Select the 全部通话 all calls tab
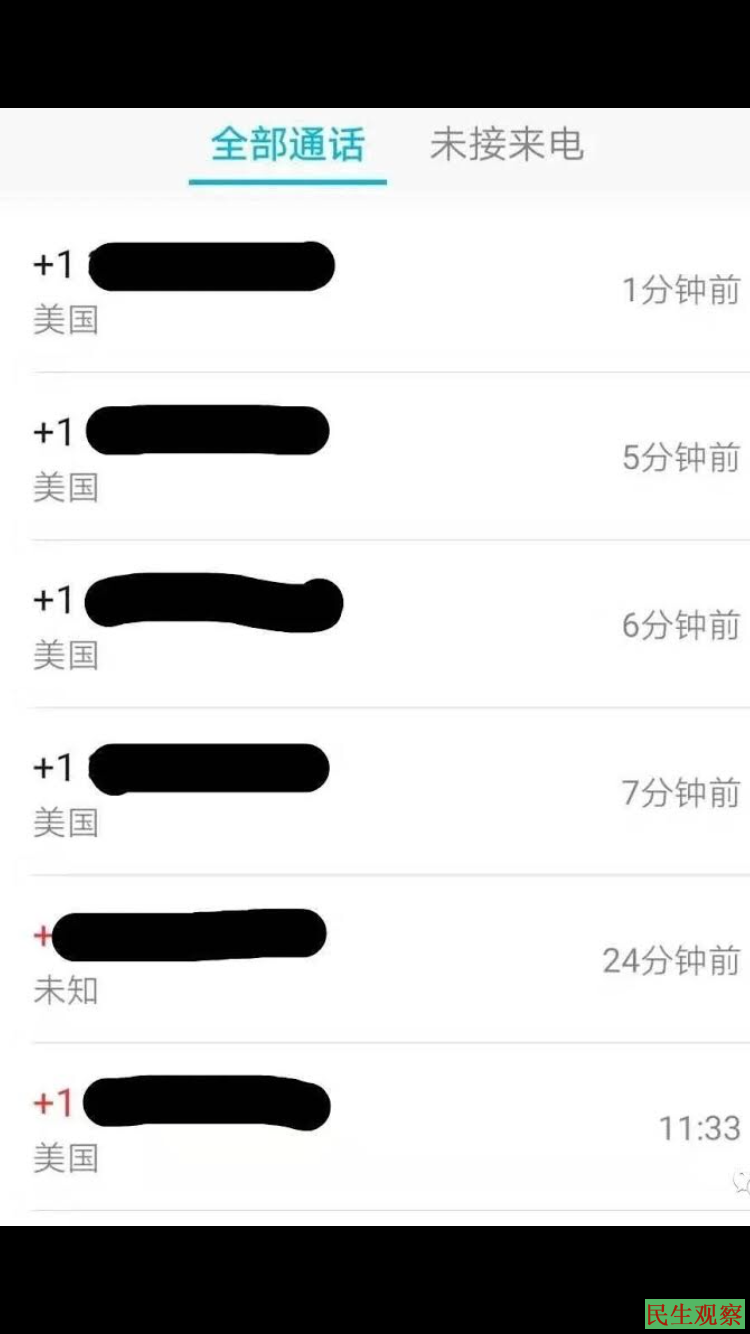This screenshot has width=750, height=1334. click(287, 146)
